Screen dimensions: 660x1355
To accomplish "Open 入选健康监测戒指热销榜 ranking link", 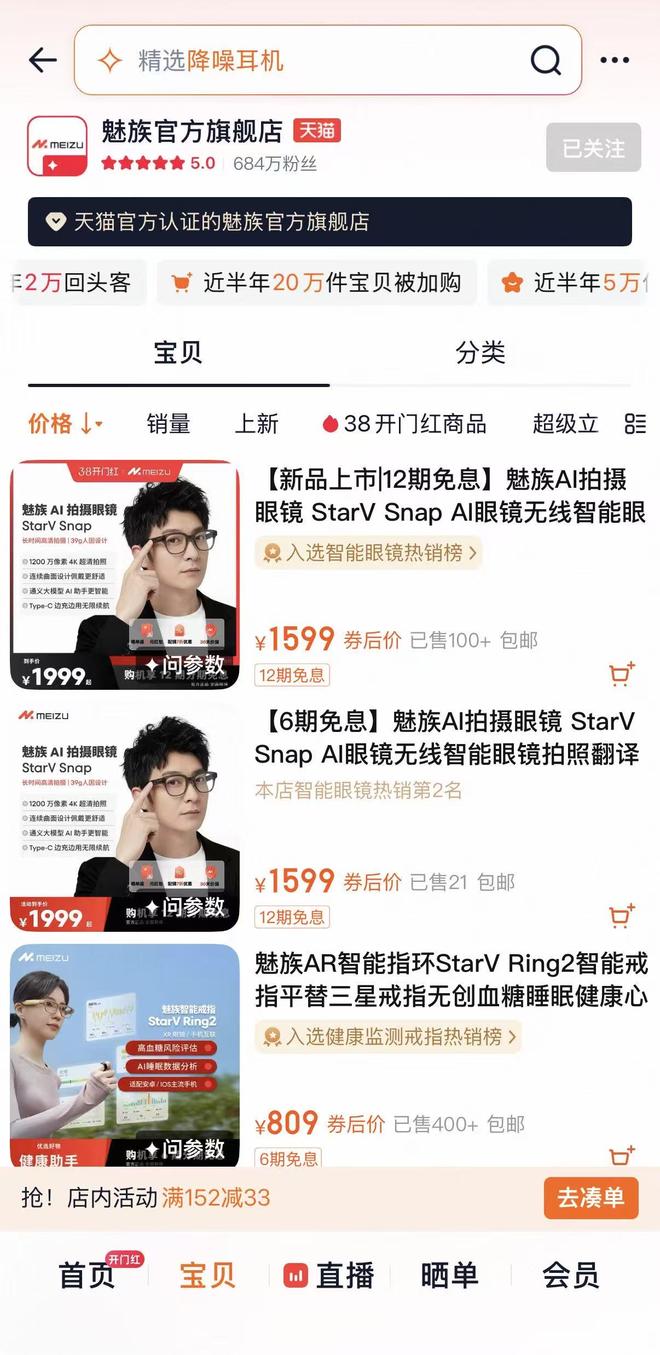I will (388, 1037).
